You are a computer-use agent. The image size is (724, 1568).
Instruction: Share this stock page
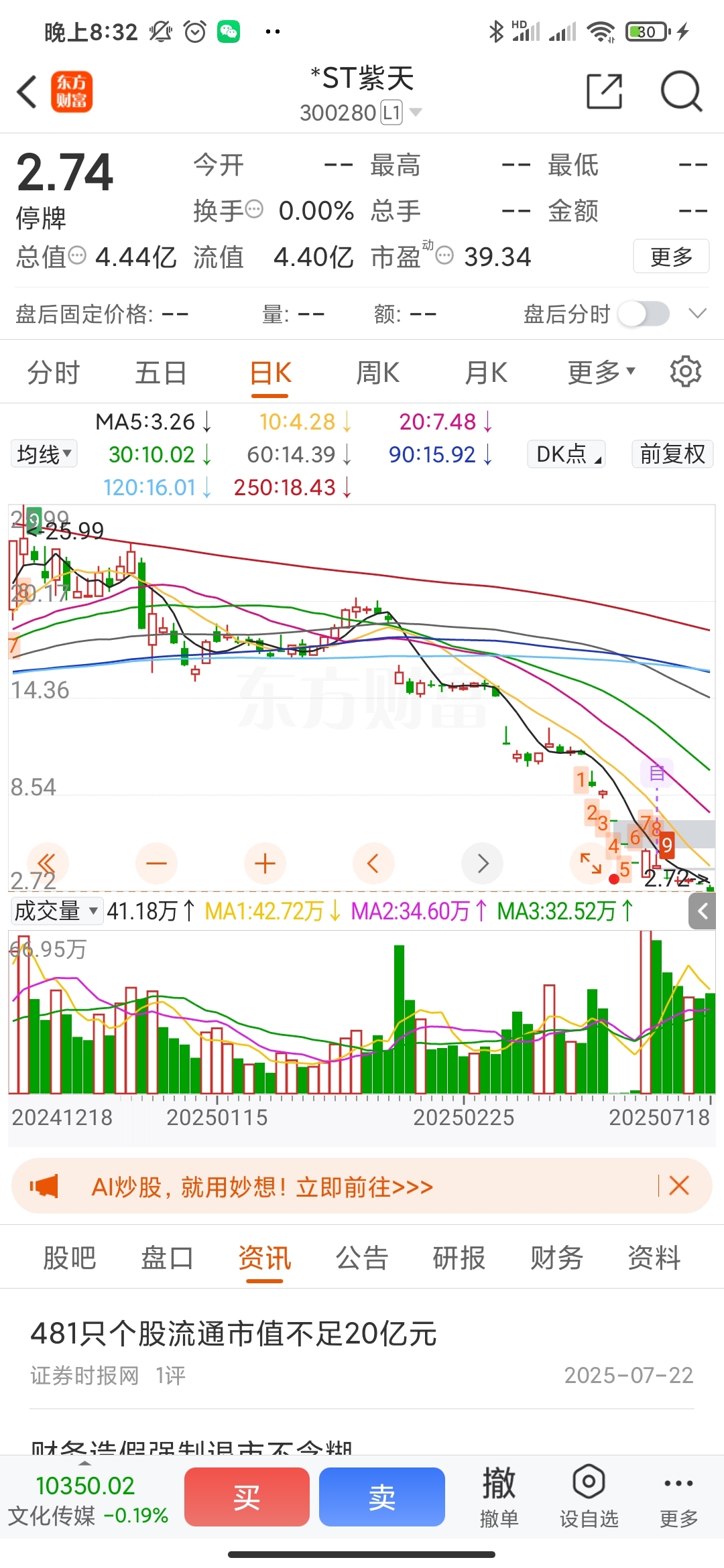604,91
